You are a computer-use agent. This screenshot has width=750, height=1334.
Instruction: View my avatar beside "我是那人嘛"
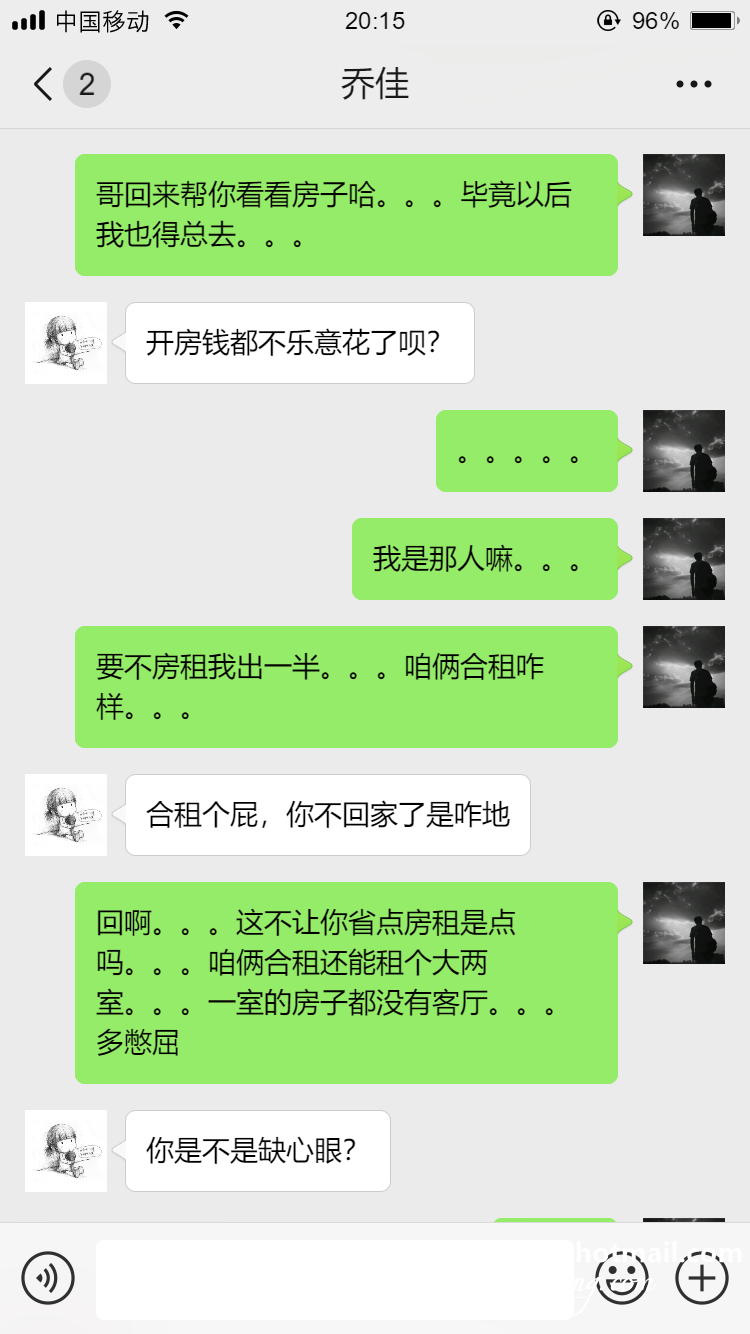point(684,559)
